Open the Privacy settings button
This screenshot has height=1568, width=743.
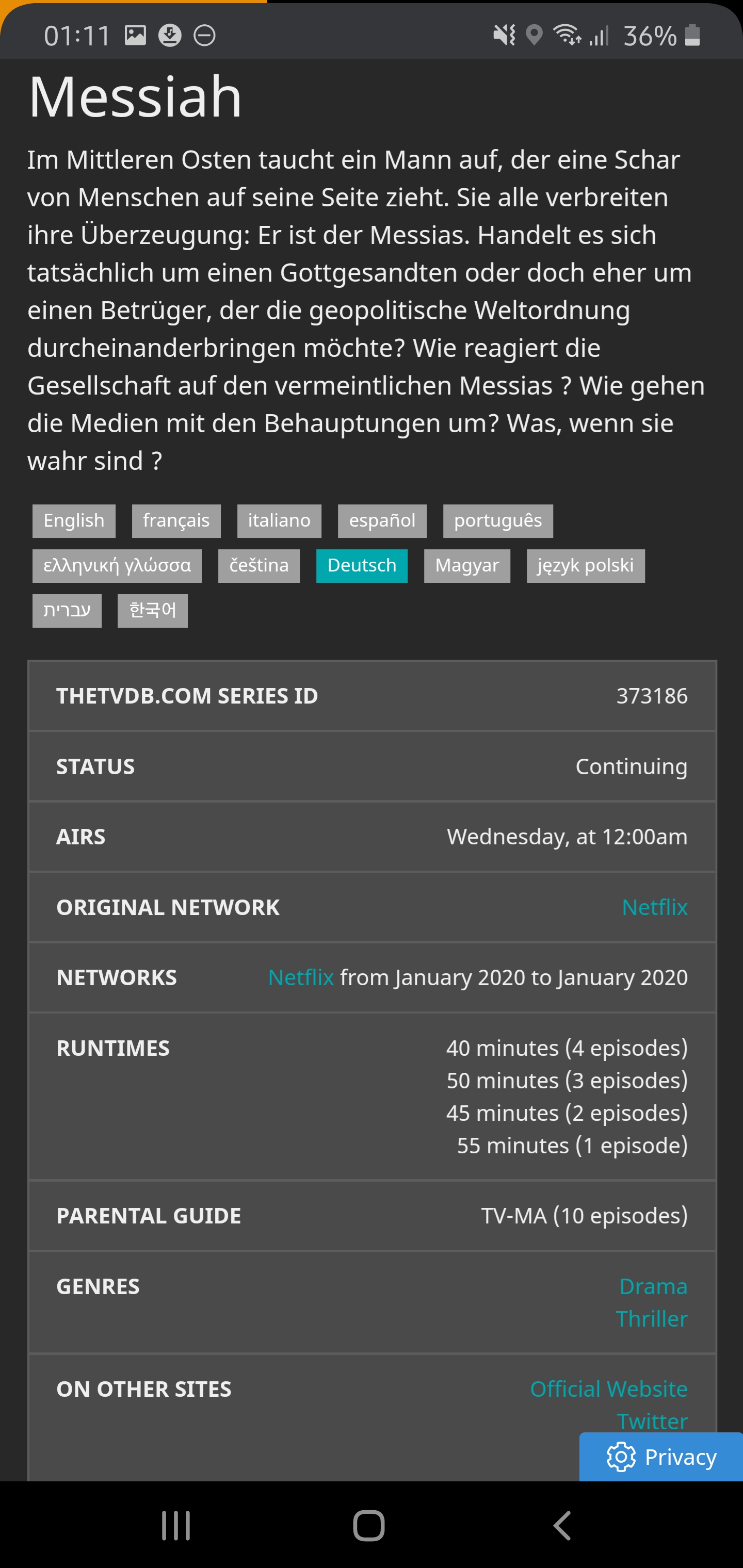661,1457
